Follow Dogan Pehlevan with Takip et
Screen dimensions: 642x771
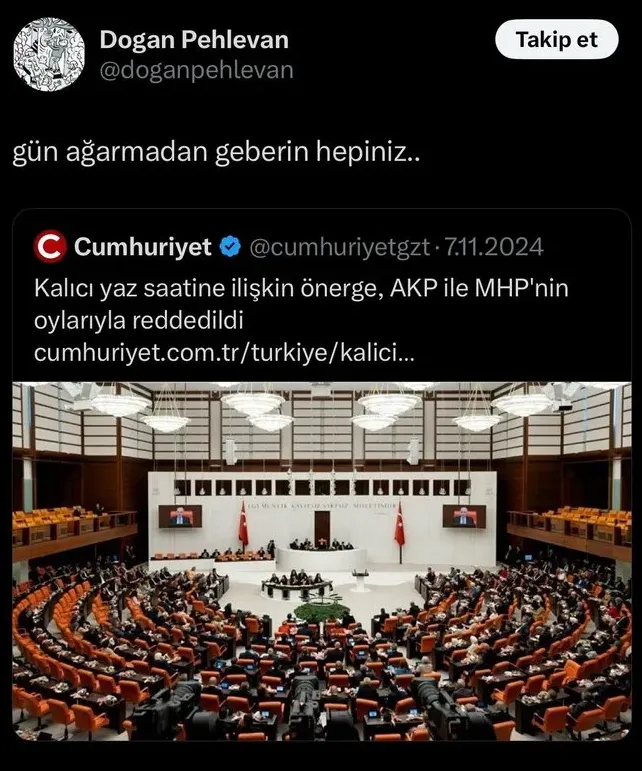pyautogui.click(x=557, y=40)
